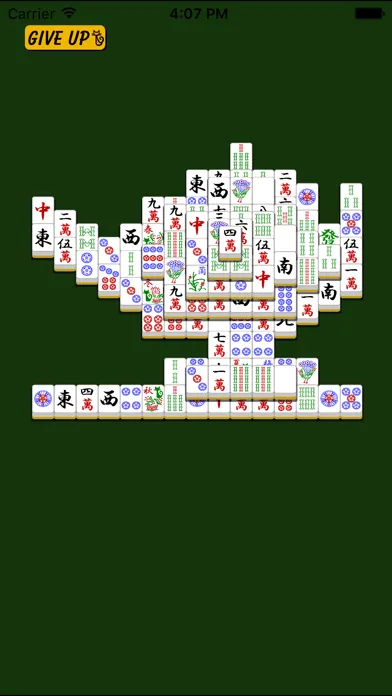Tap the raised 四萬 tile atop the stack

click(230, 243)
